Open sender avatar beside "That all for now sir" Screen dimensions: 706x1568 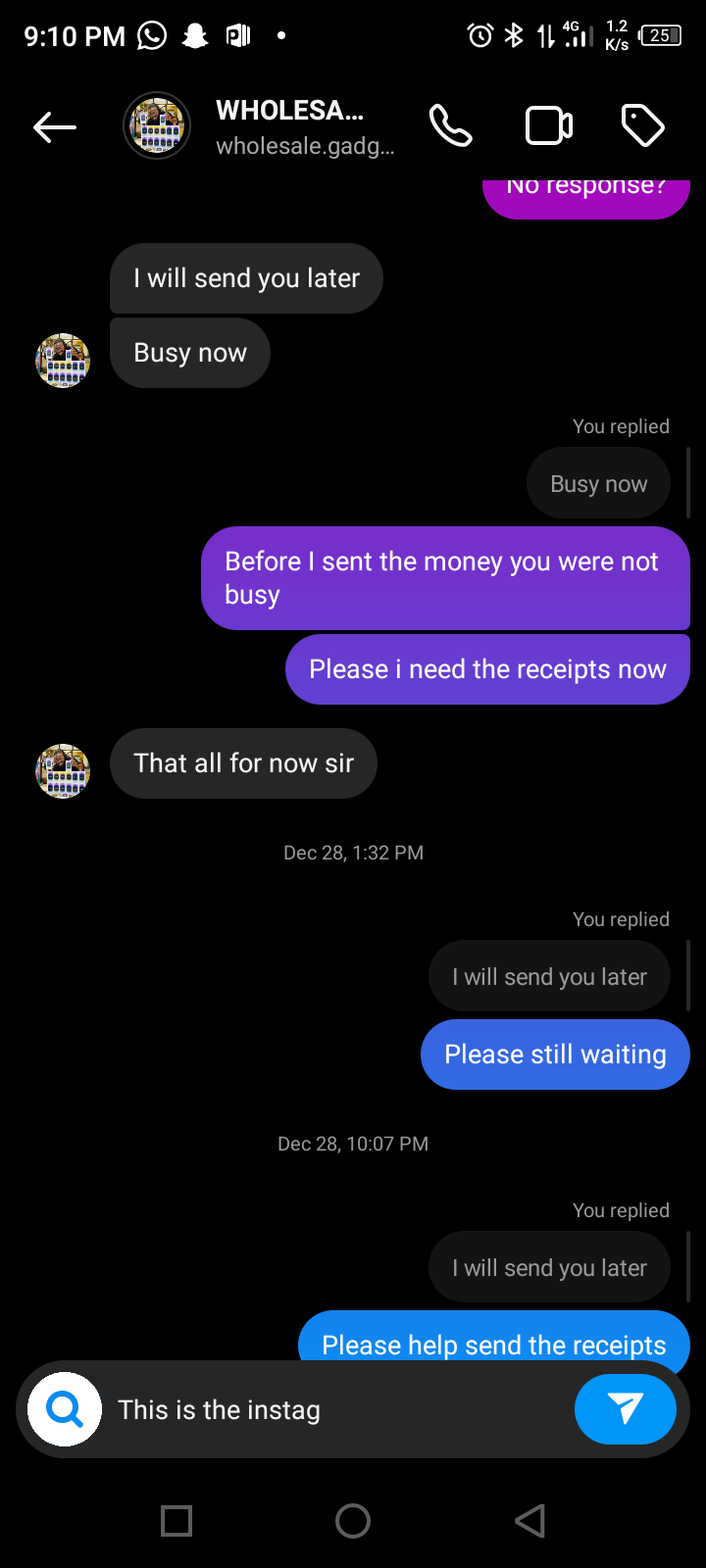[63, 770]
